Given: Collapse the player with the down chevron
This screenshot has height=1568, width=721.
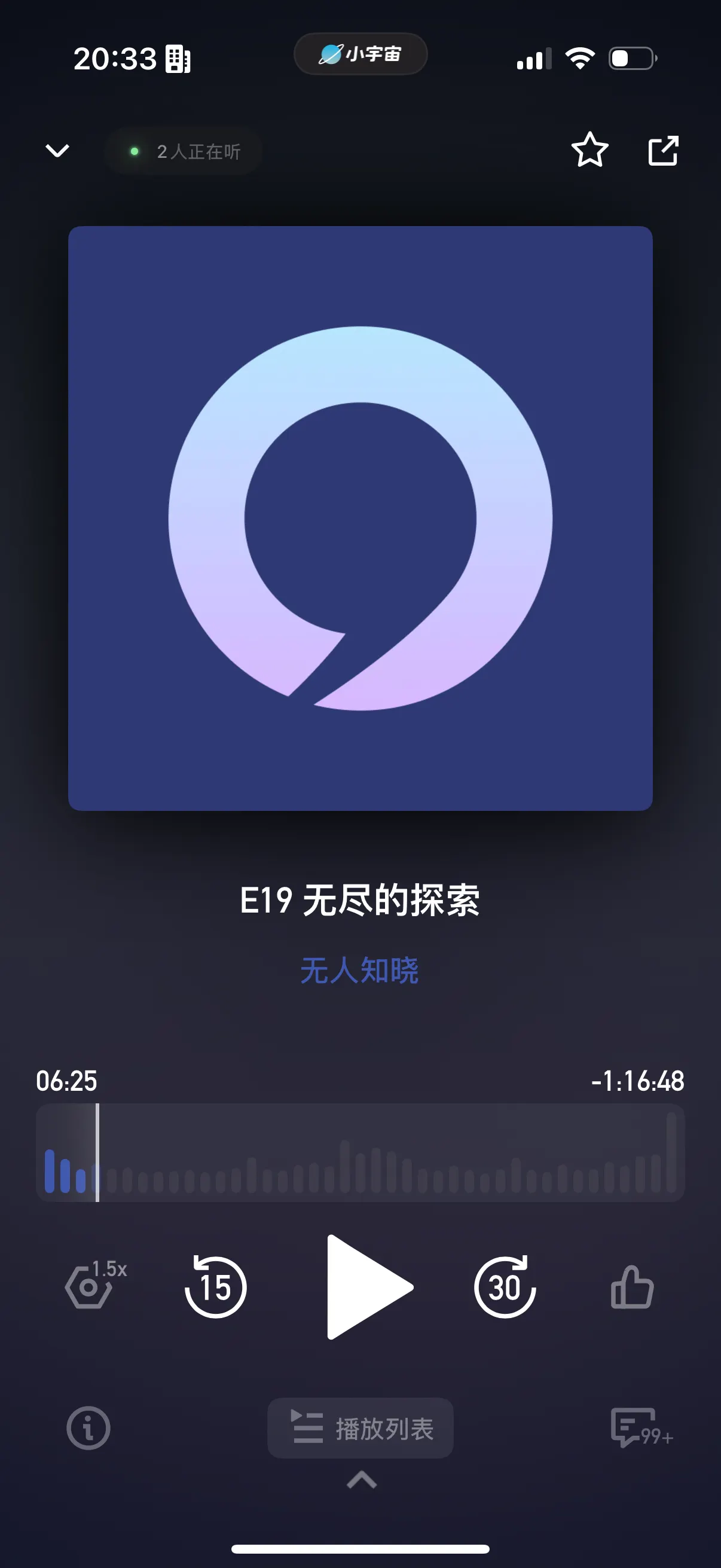Looking at the screenshot, I should [58, 150].
